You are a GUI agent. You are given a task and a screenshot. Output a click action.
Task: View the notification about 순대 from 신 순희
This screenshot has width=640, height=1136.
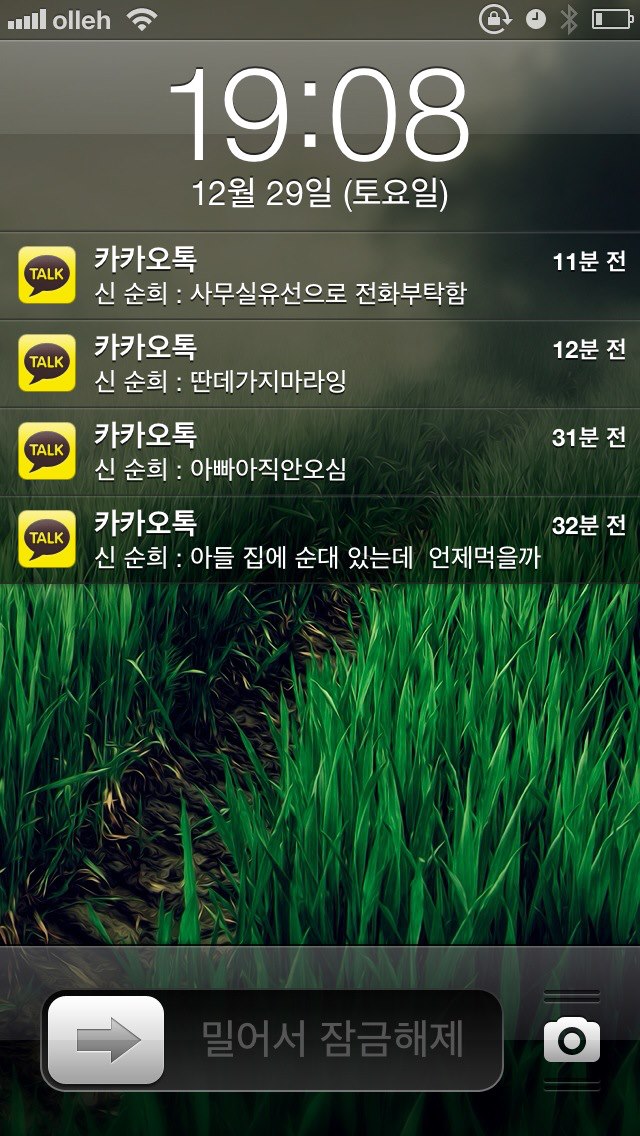click(320, 540)
